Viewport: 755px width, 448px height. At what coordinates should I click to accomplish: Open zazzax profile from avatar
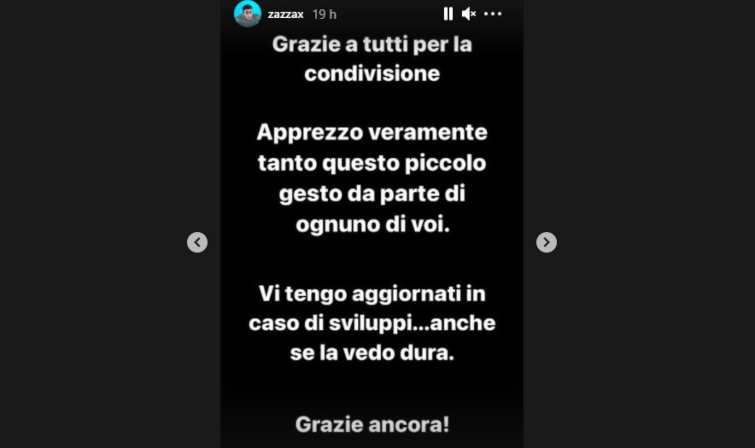[247, 14]
